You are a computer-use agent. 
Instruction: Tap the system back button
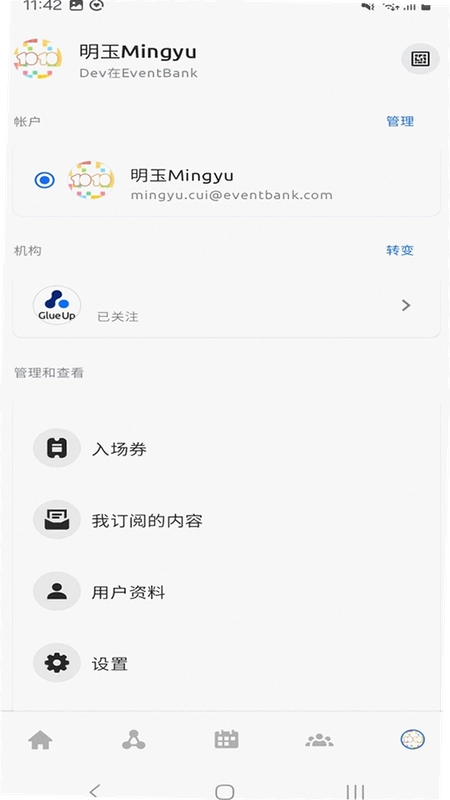click(x=95, y=791)
